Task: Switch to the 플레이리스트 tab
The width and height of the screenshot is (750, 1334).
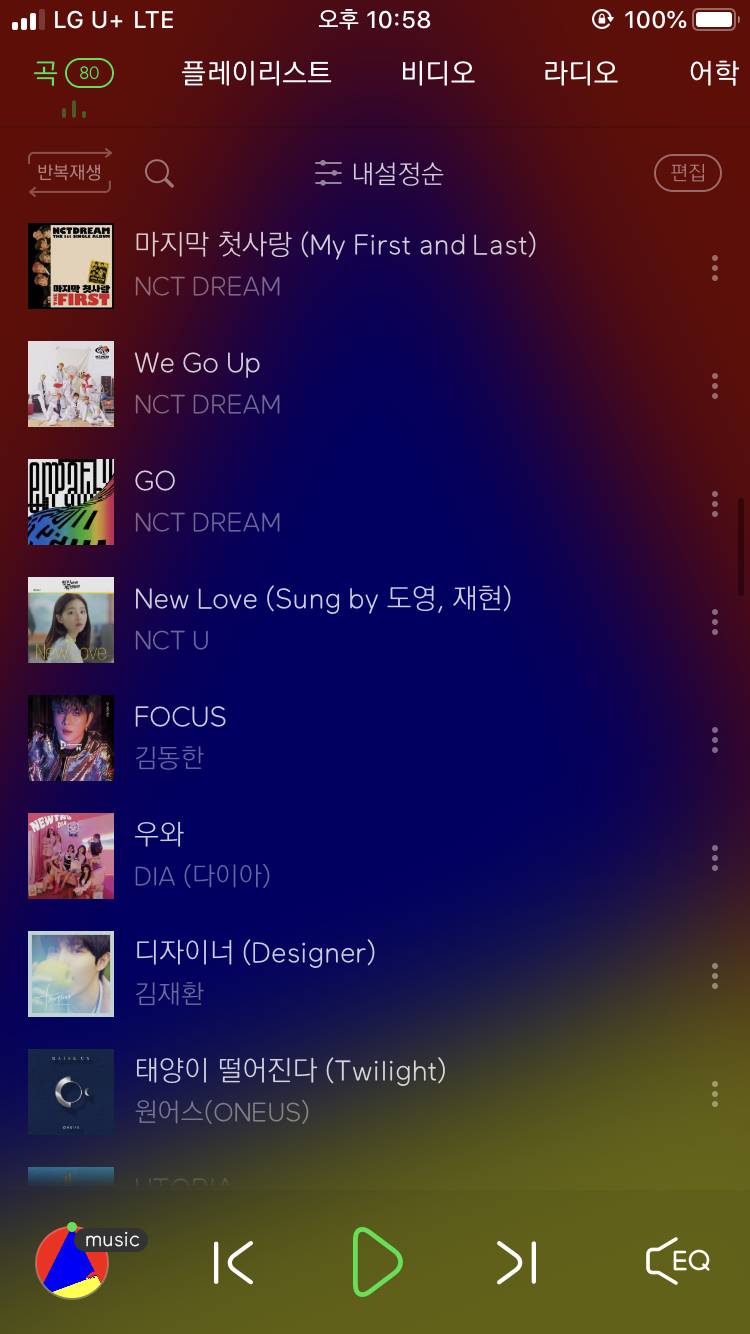Action: coord(256,73)
